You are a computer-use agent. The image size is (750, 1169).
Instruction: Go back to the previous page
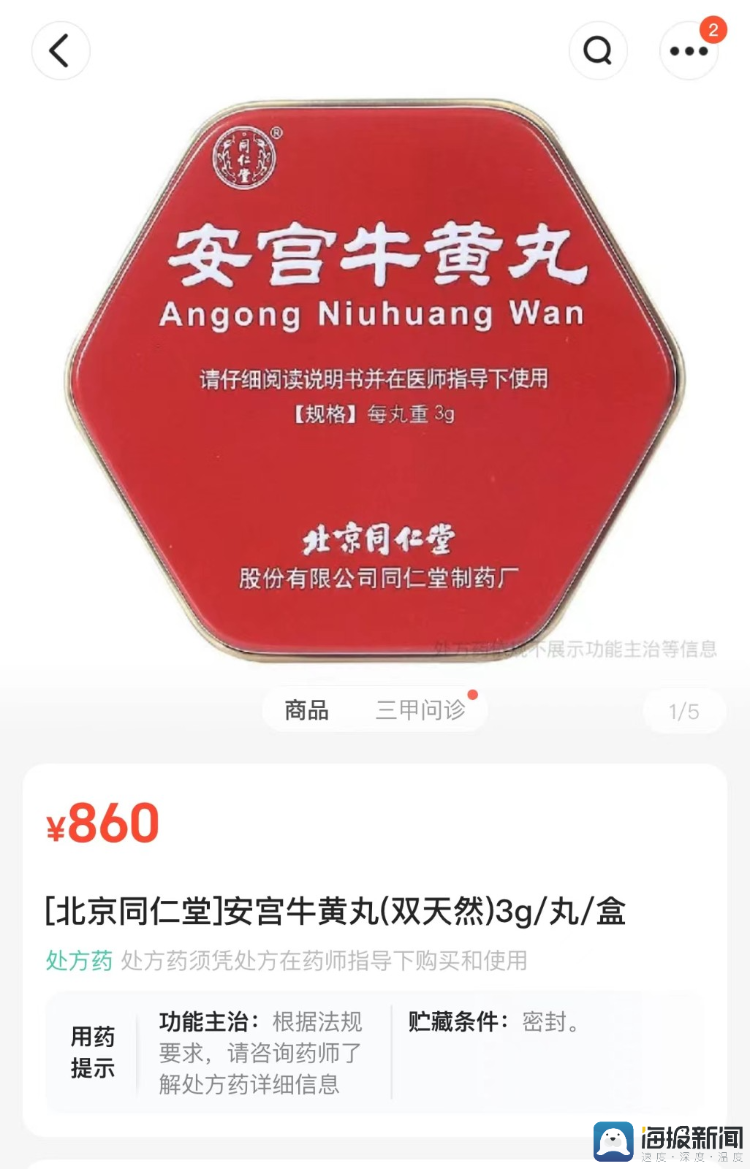pos(60,51)
